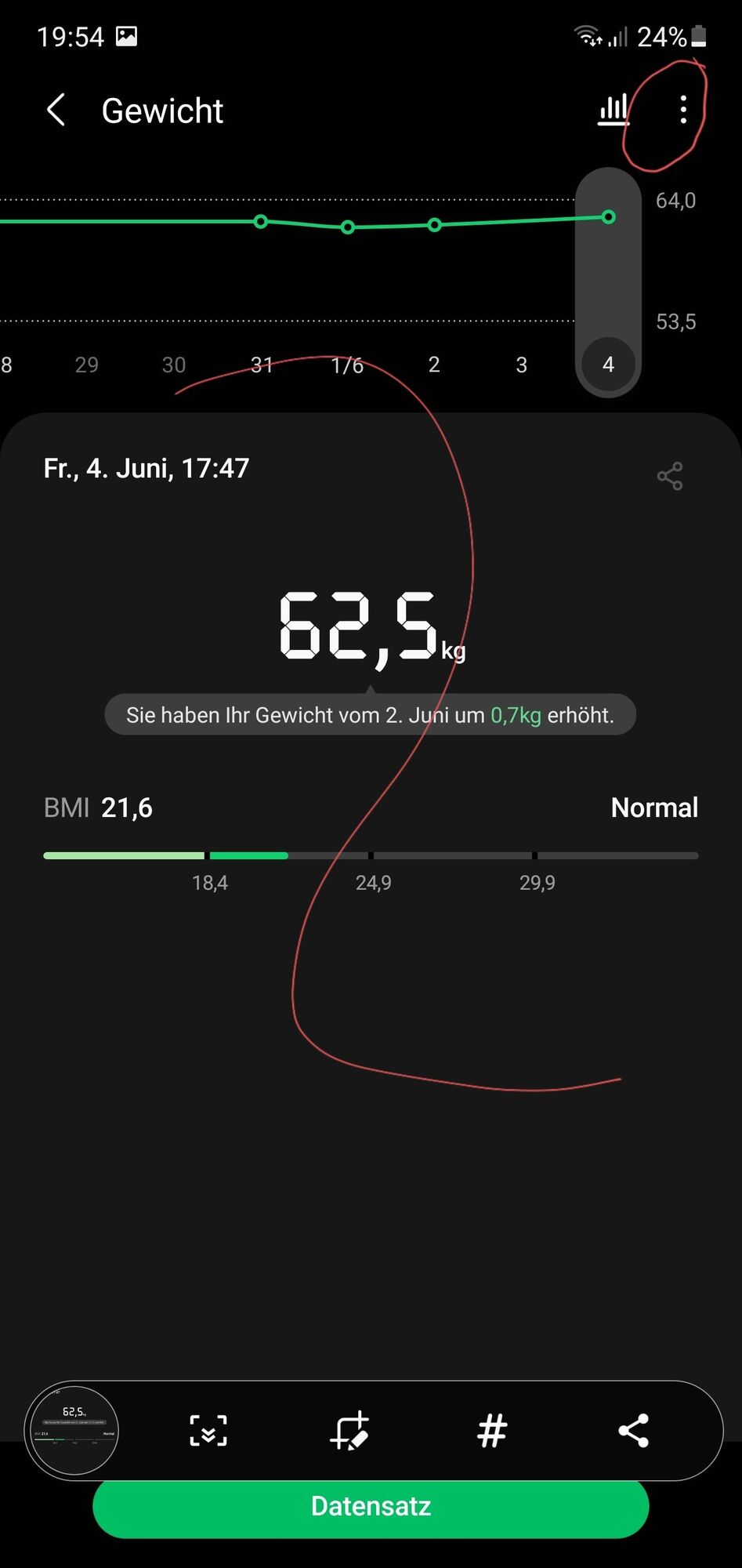This screenshot has width=742, height=1568.
Task: Add hashtag tags to the screenshot
Action: 492,1431
